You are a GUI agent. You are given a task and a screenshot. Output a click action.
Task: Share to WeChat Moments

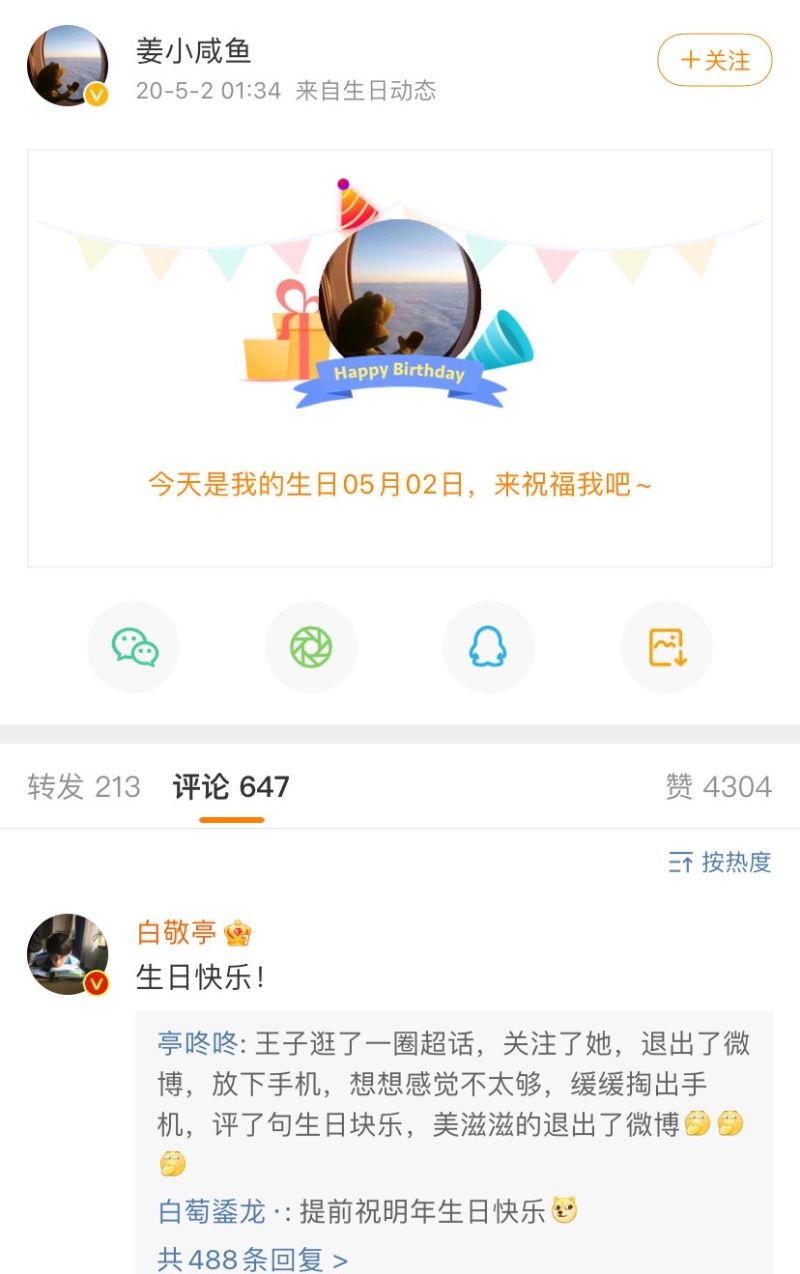(311, 647)
